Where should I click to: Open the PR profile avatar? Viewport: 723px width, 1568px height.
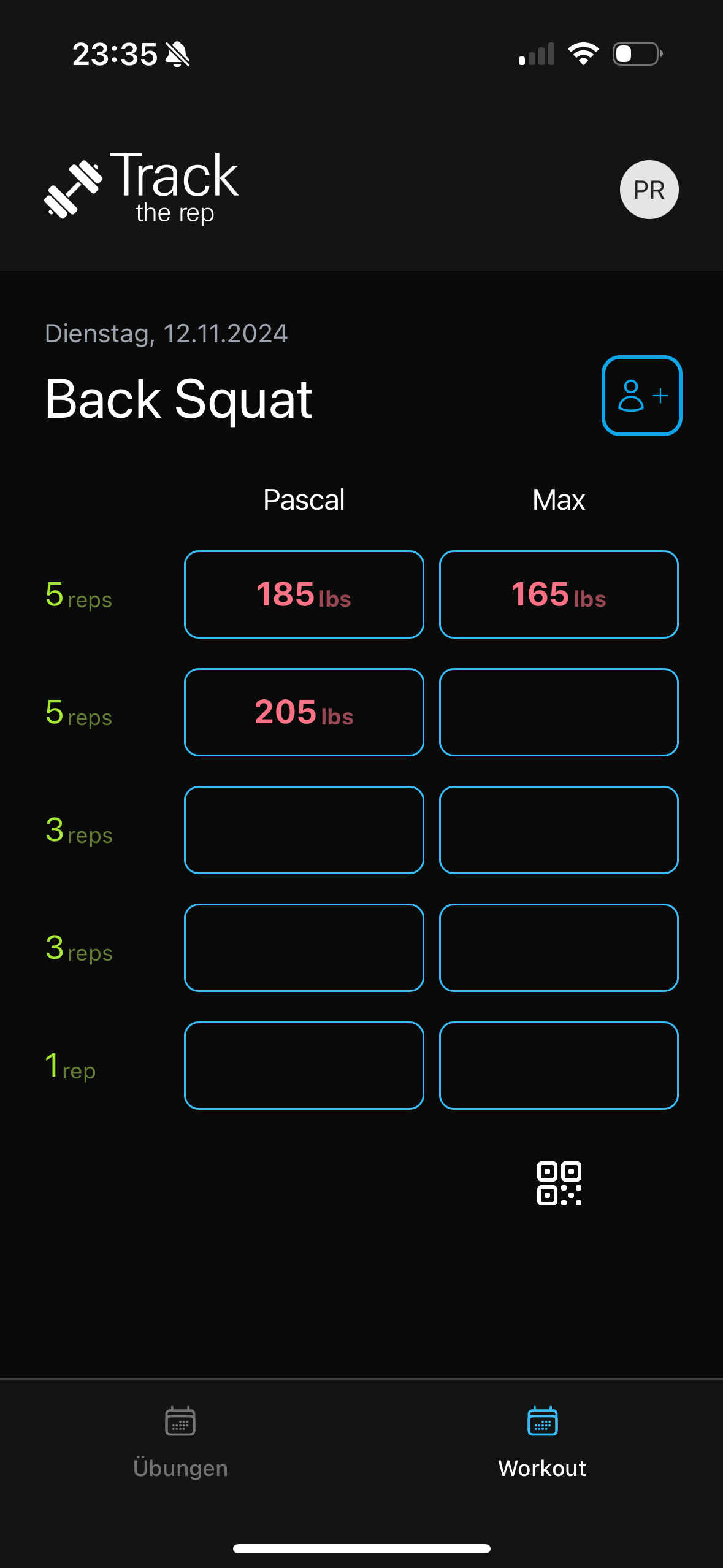(x=649, y=190)
